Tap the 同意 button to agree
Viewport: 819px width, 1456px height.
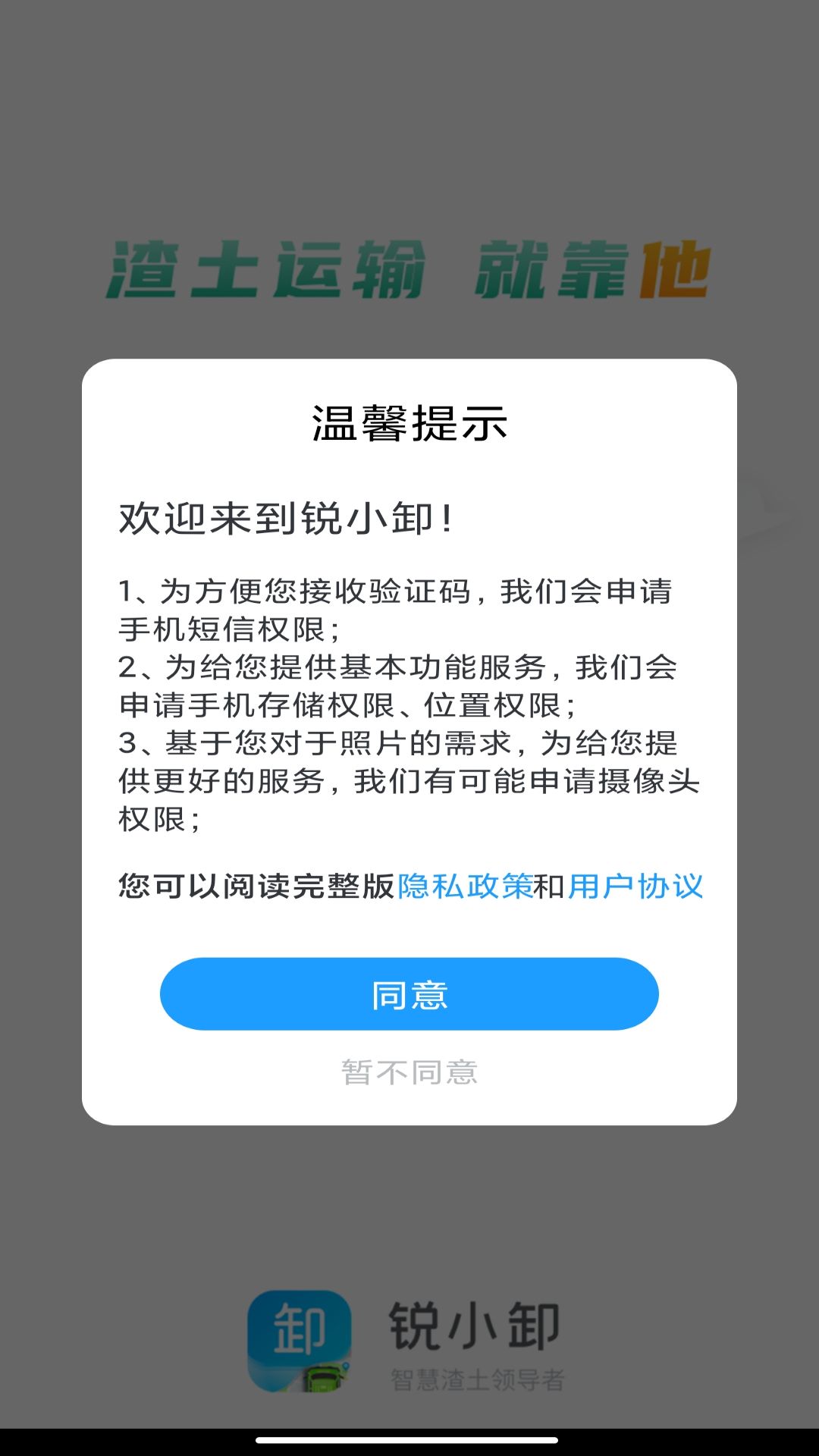(x=409, y=994)
